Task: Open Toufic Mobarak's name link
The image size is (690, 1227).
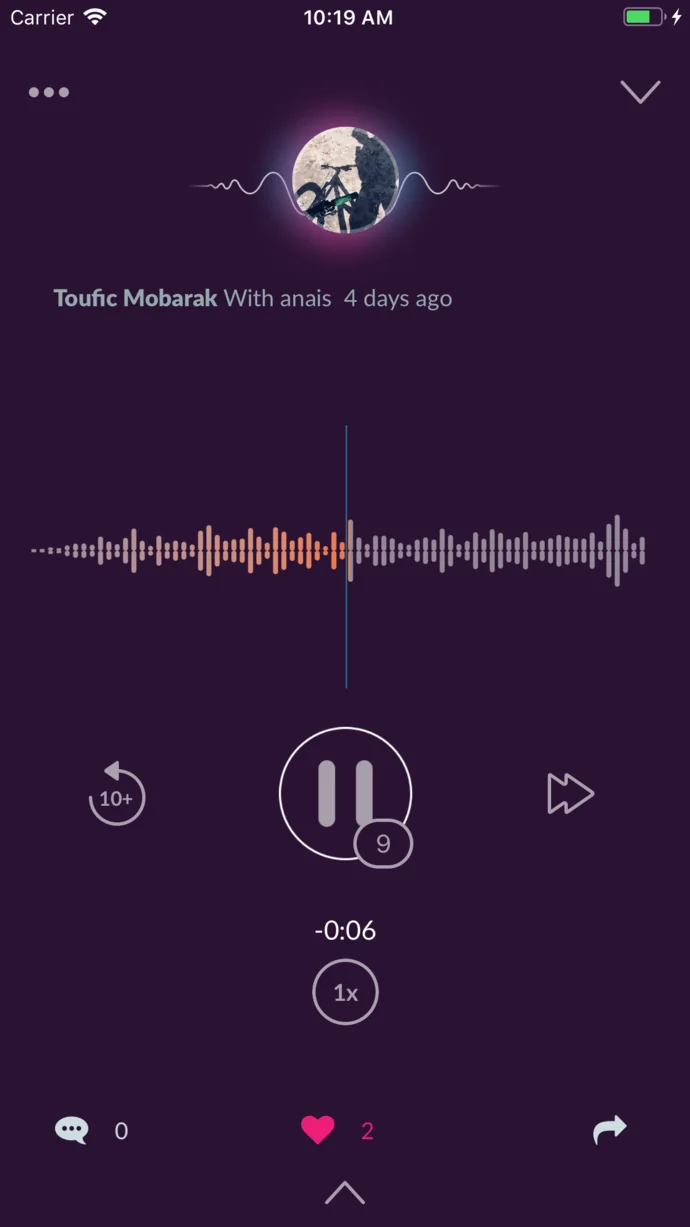Action: 135,298
